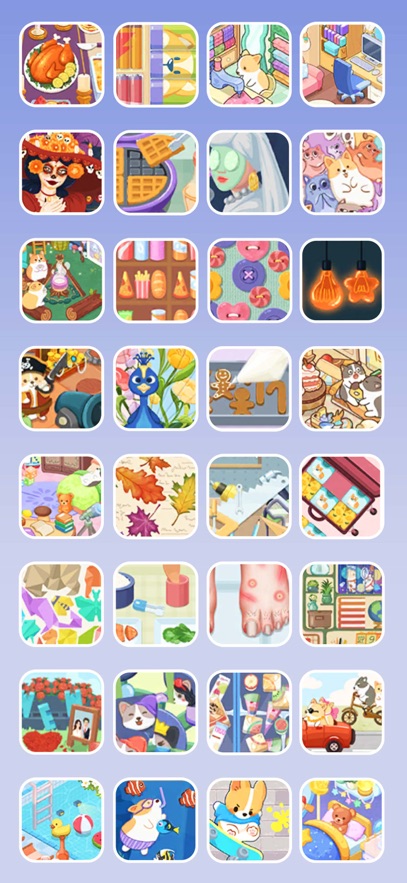Choose the autumn leaves picture
Image resolution: width=407 pixels, height=883 pixels.
[x=156, y=496]
